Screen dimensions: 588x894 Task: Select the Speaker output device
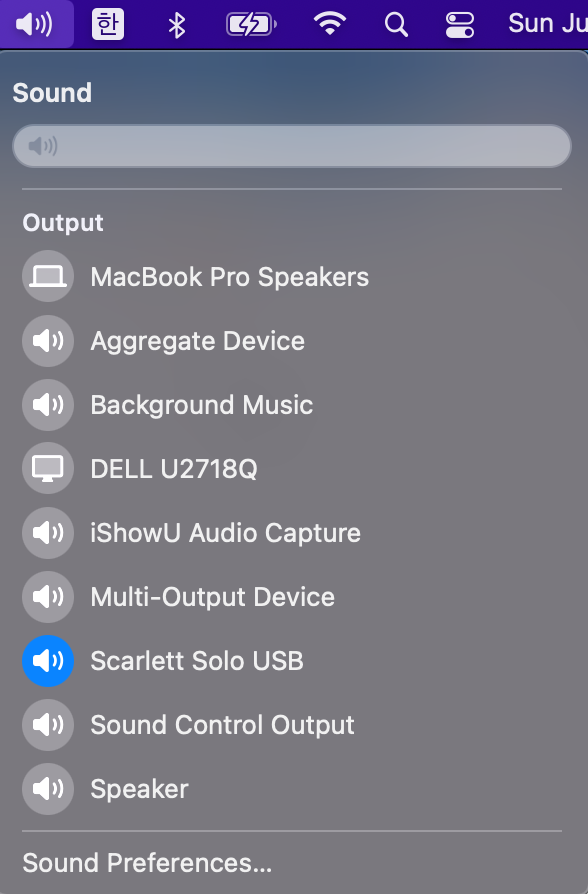click(105, 789)
